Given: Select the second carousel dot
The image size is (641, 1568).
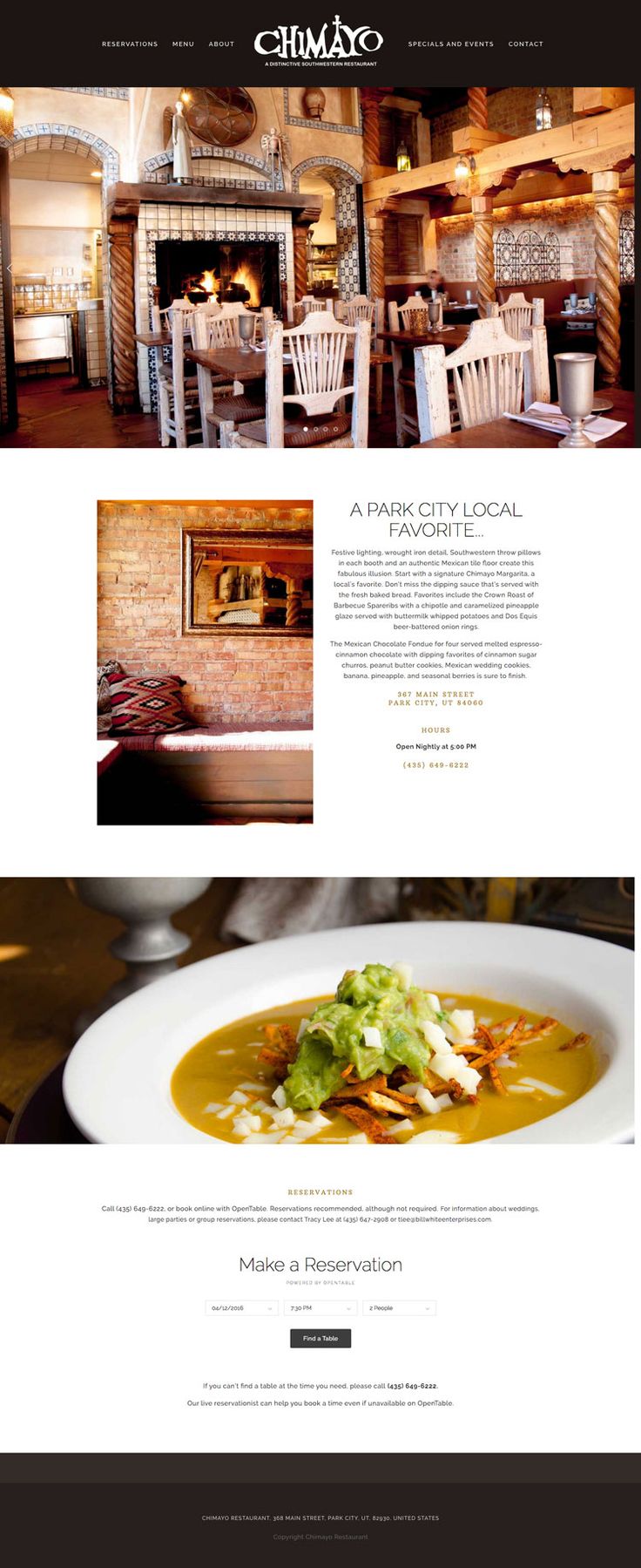Looking at the screenshot, I should (315, 429).
